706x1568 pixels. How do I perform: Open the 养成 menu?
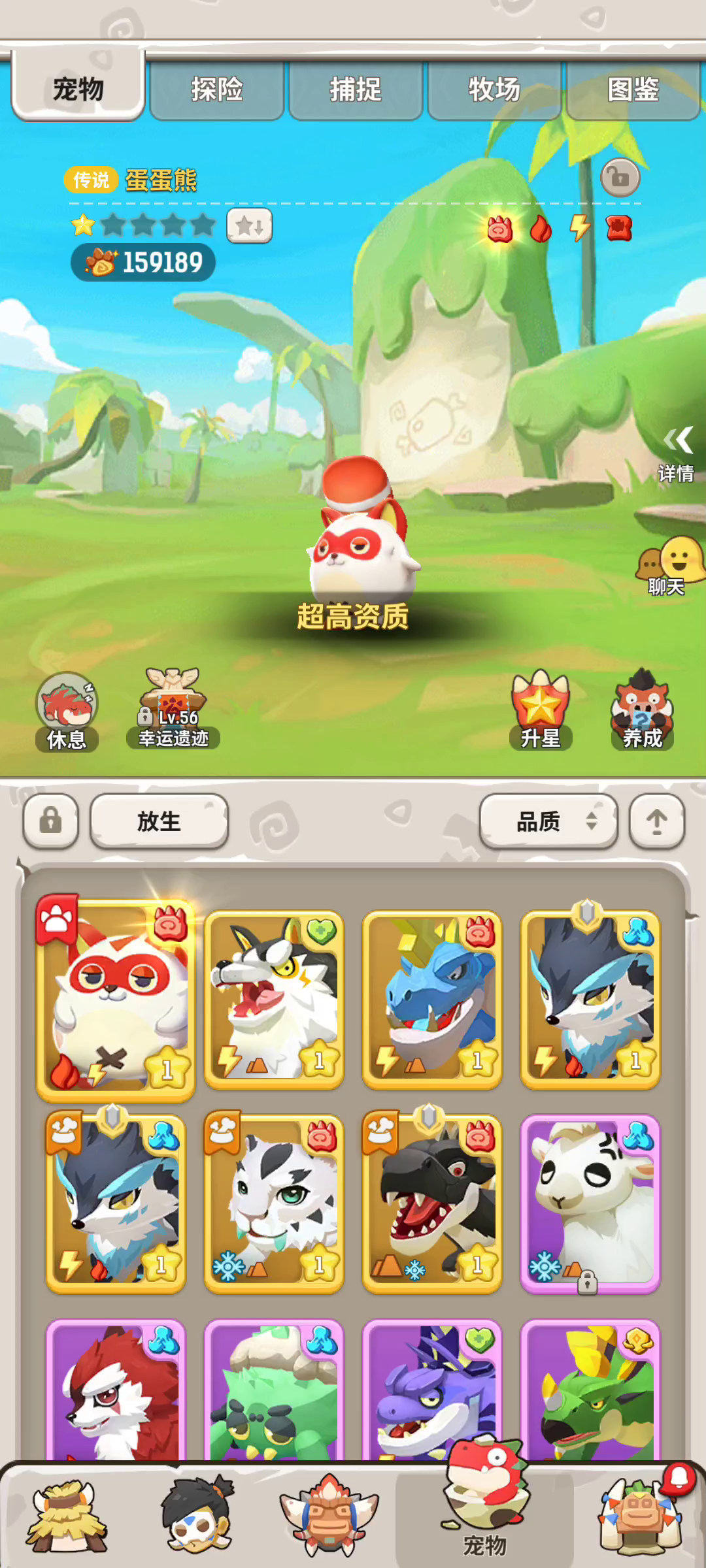click(x=642, y=710)
